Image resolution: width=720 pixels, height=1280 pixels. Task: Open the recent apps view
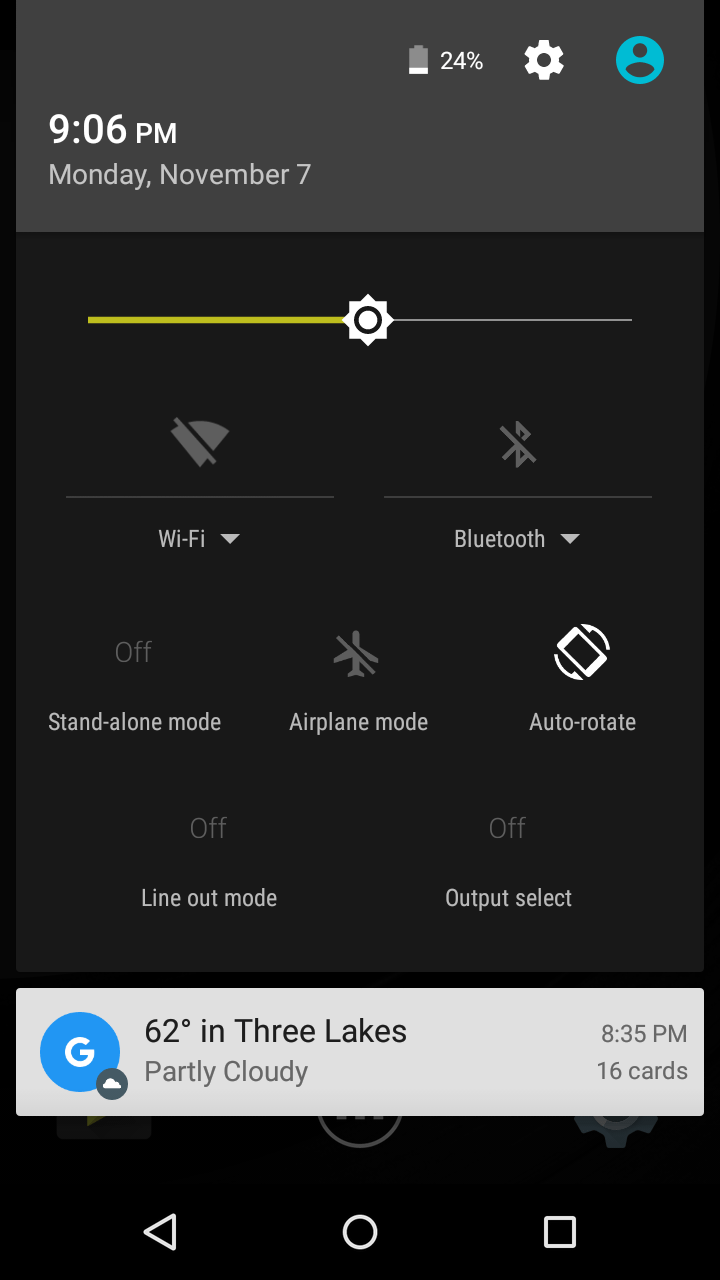tap(560, 1232)
